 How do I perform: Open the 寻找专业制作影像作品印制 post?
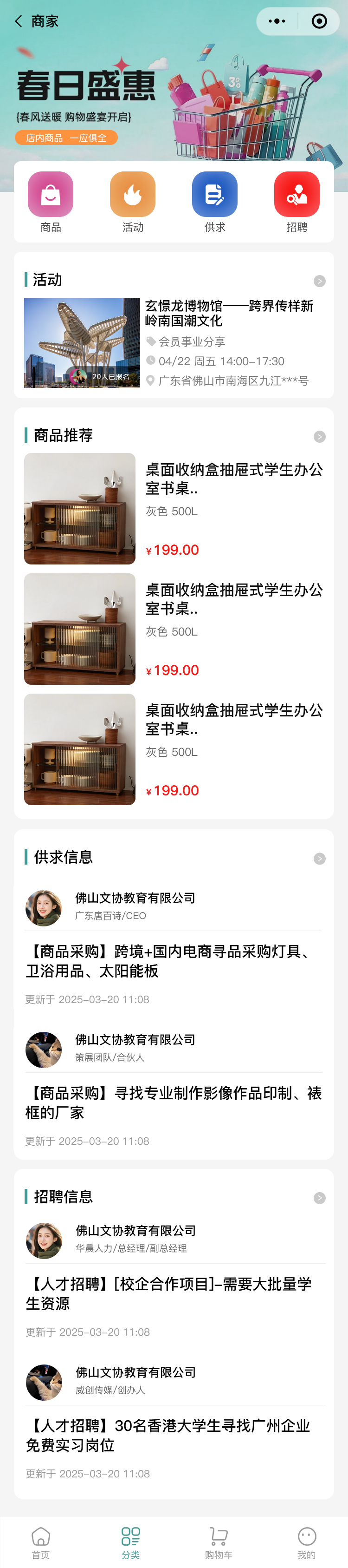point(174,1102)
